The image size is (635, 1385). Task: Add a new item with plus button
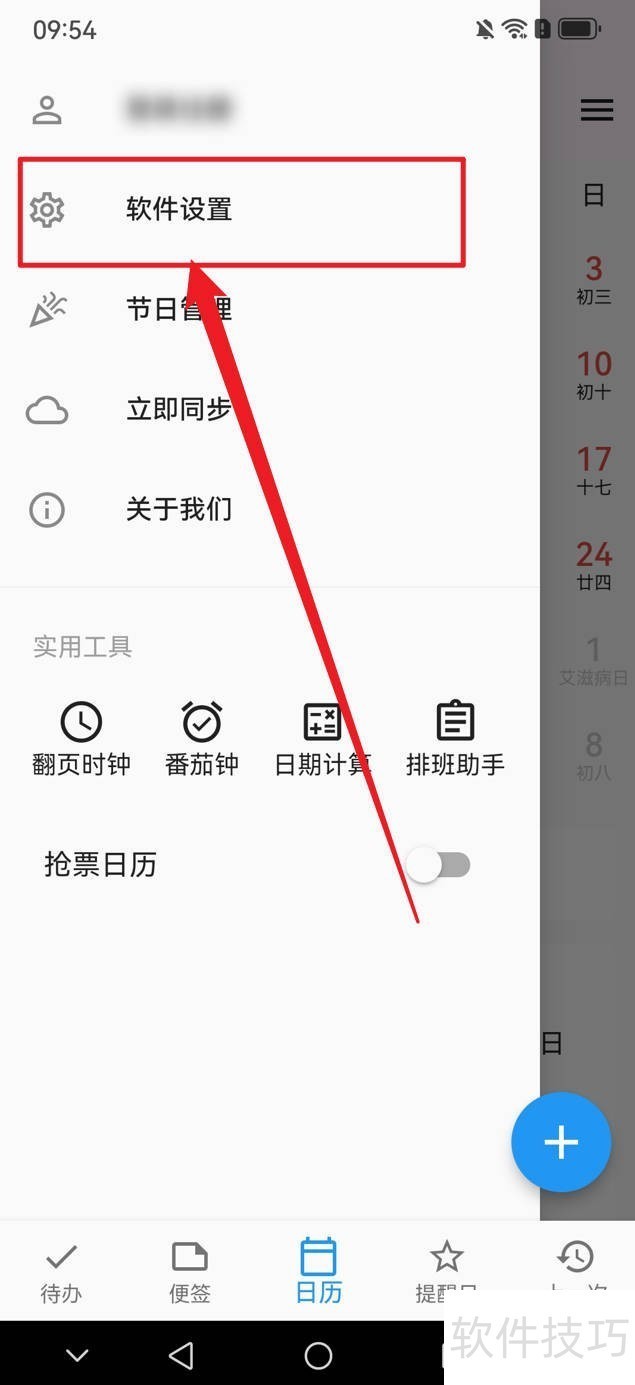[561, 1142]
